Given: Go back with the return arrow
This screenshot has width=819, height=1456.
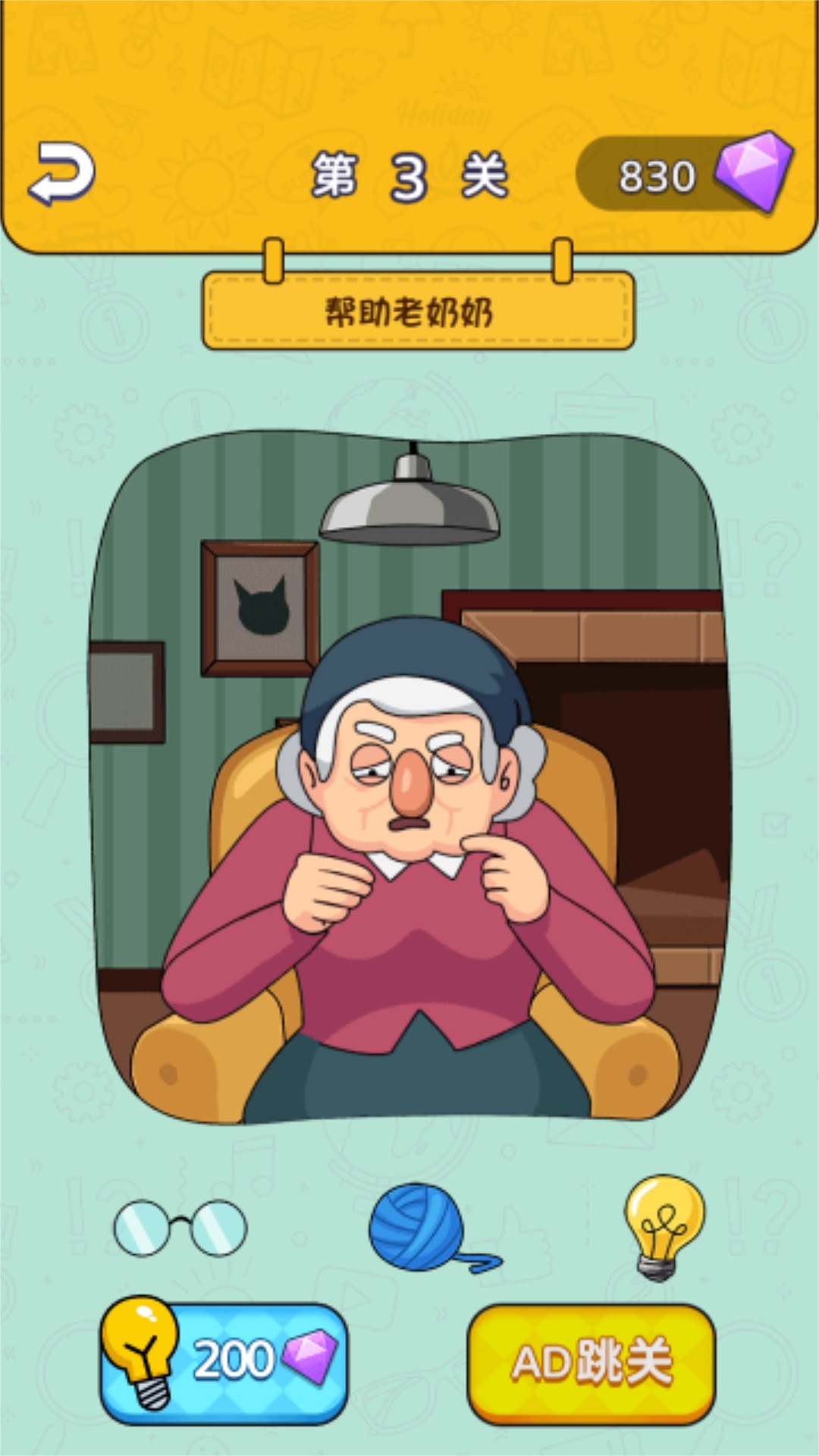Looking at the screenshot, I should tap(62, 174).
